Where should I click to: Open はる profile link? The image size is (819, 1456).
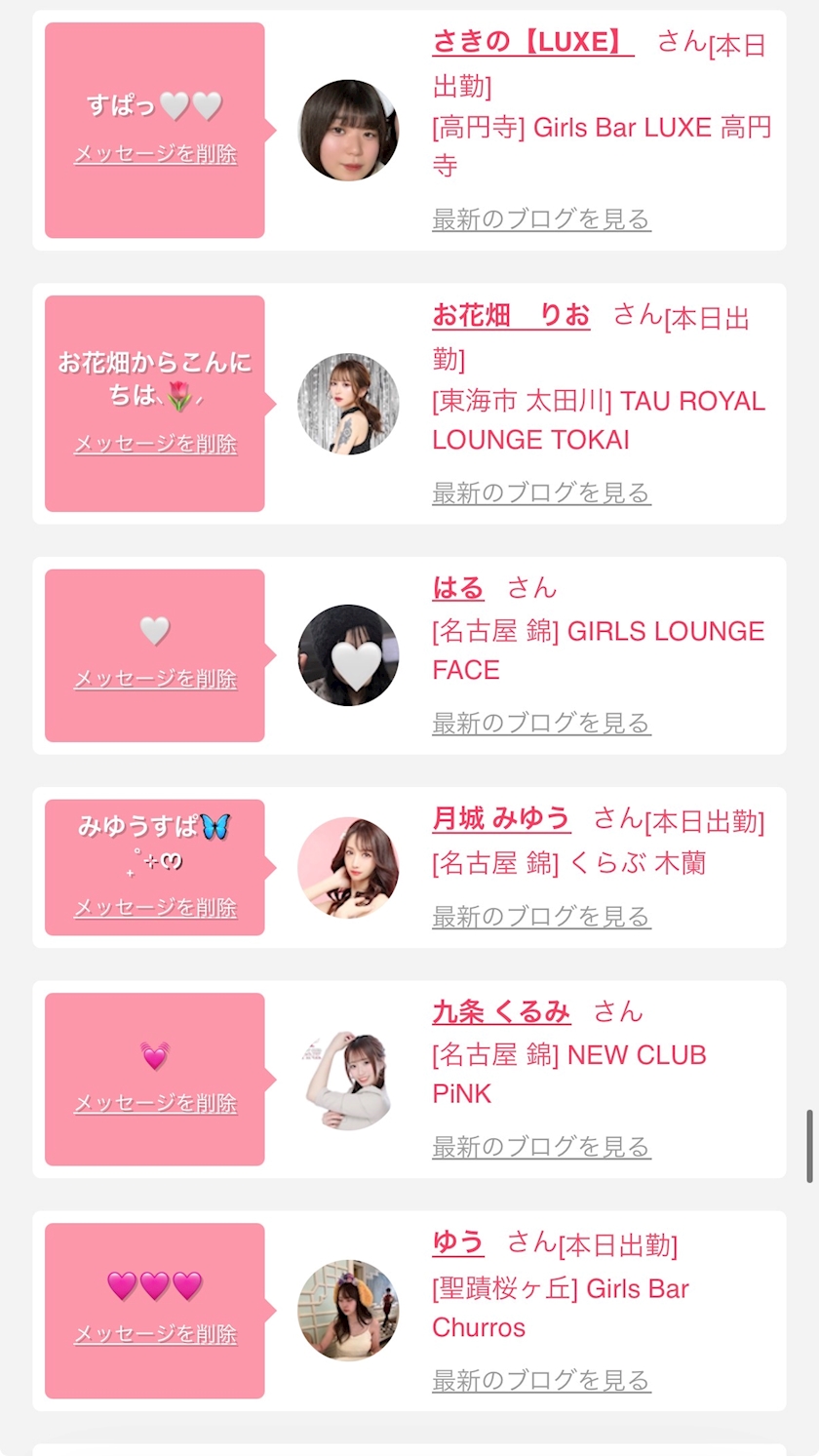tap(458, 588)
